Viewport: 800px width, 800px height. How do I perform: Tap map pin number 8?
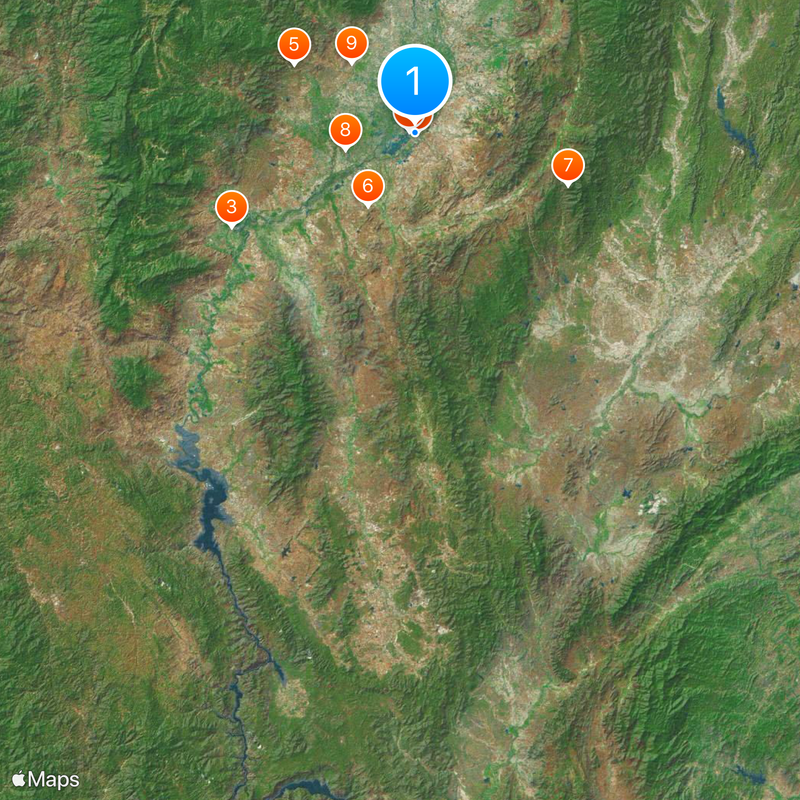click(x=345, y=129)
